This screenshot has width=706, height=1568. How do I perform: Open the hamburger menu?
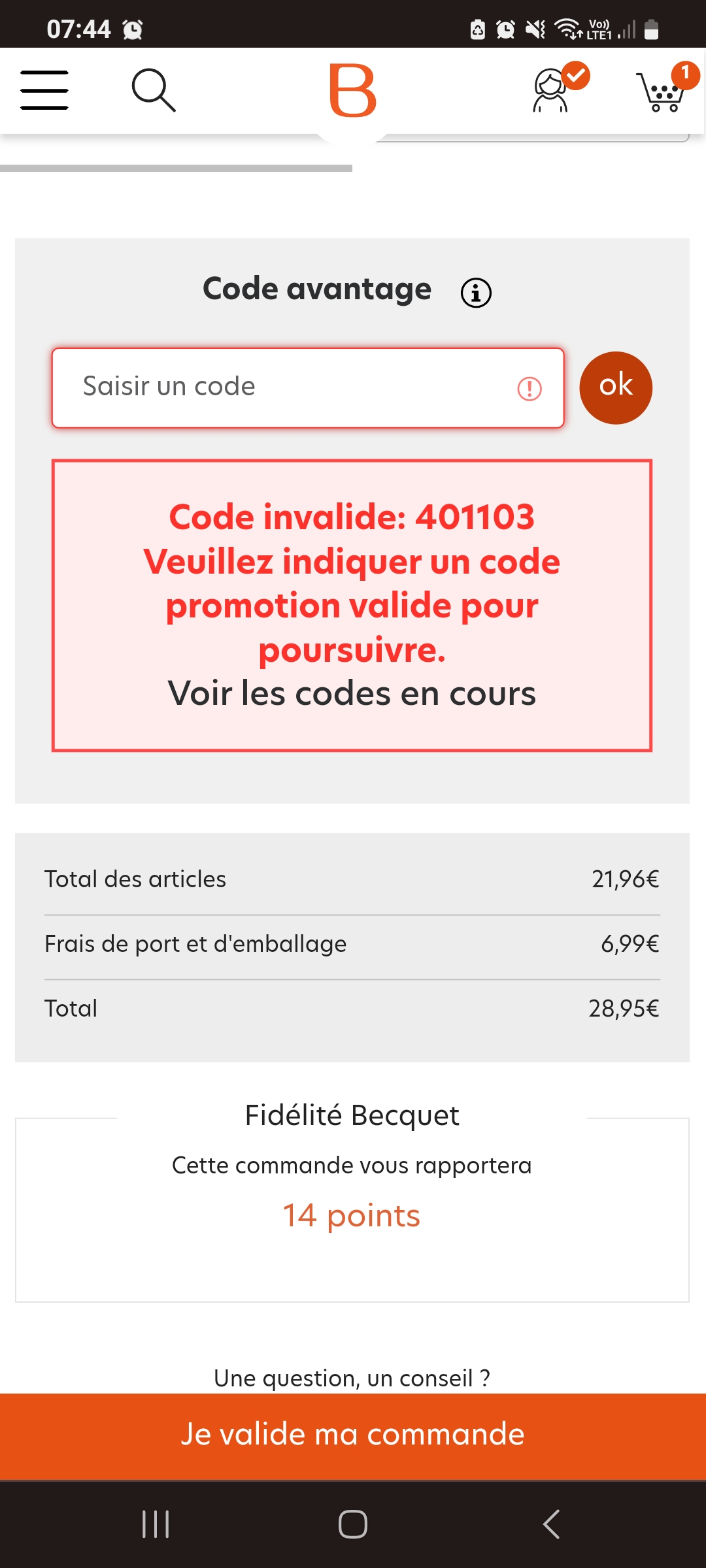(x=44, y=90)
